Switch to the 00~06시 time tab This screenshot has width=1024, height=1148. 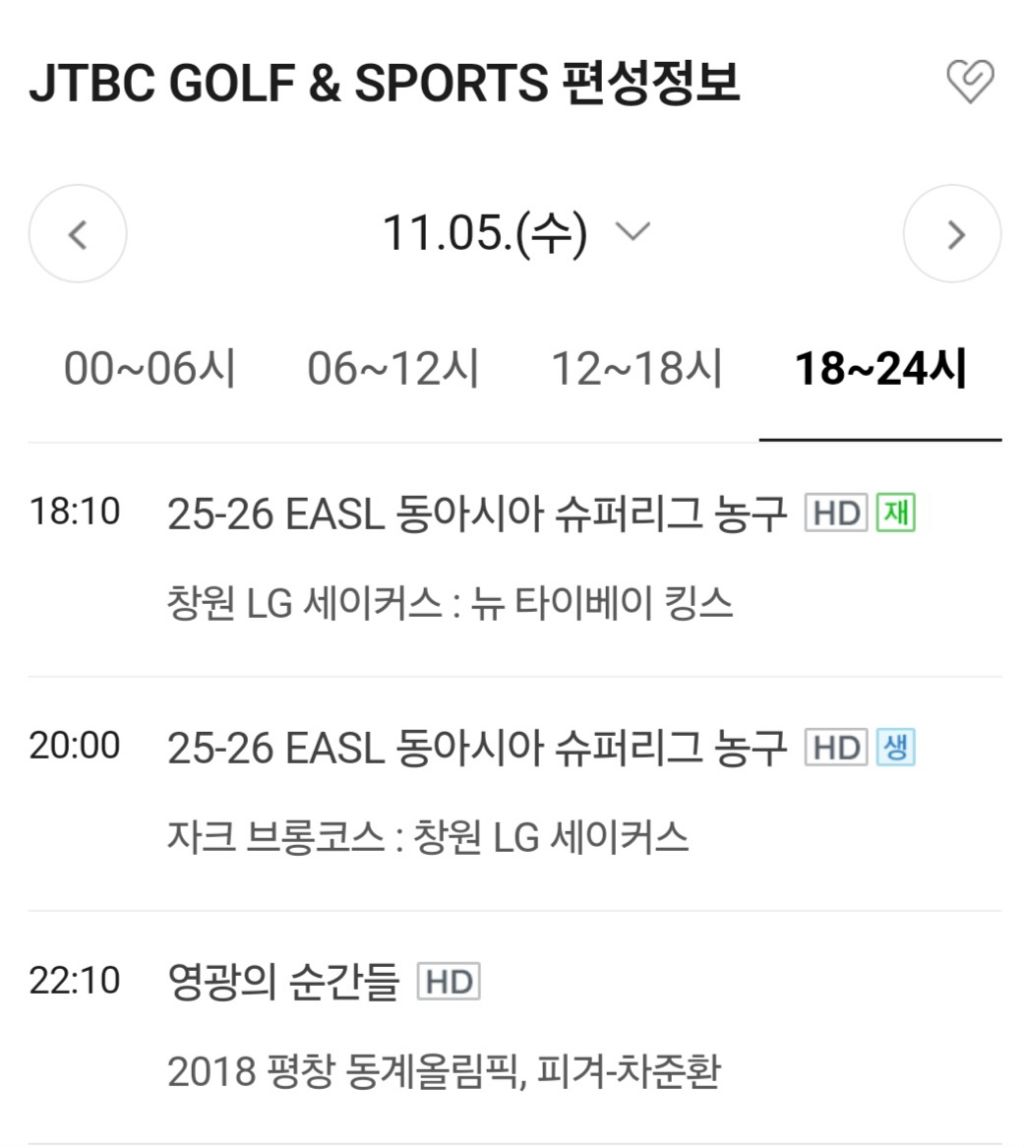click(149, 370)
